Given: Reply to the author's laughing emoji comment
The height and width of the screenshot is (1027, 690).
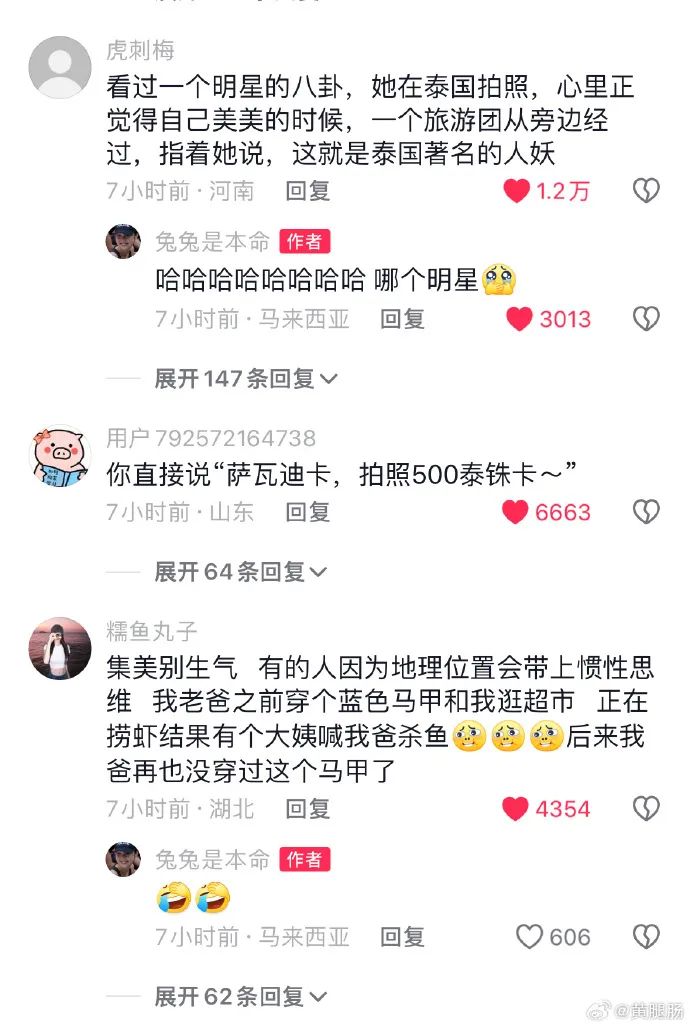Looking at the screenshot, I should (402, 937).
